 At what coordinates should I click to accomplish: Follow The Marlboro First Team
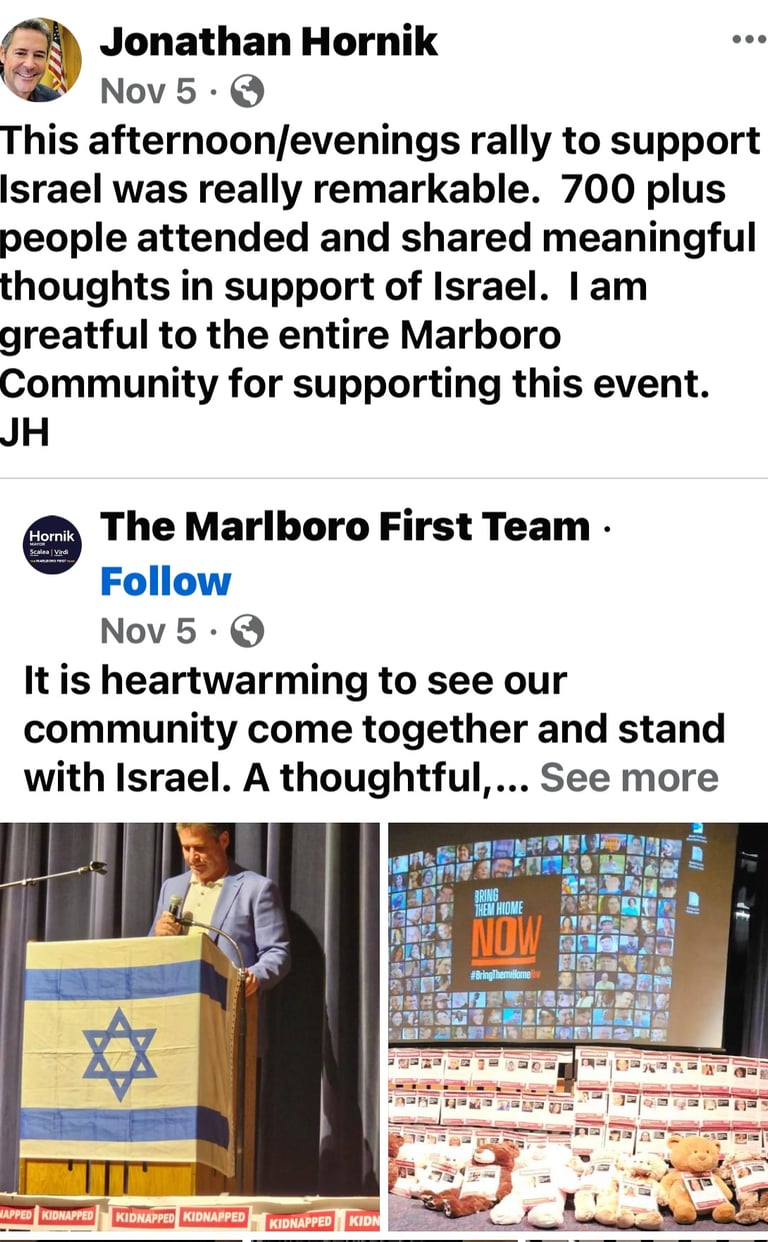[x=165, y=581]
